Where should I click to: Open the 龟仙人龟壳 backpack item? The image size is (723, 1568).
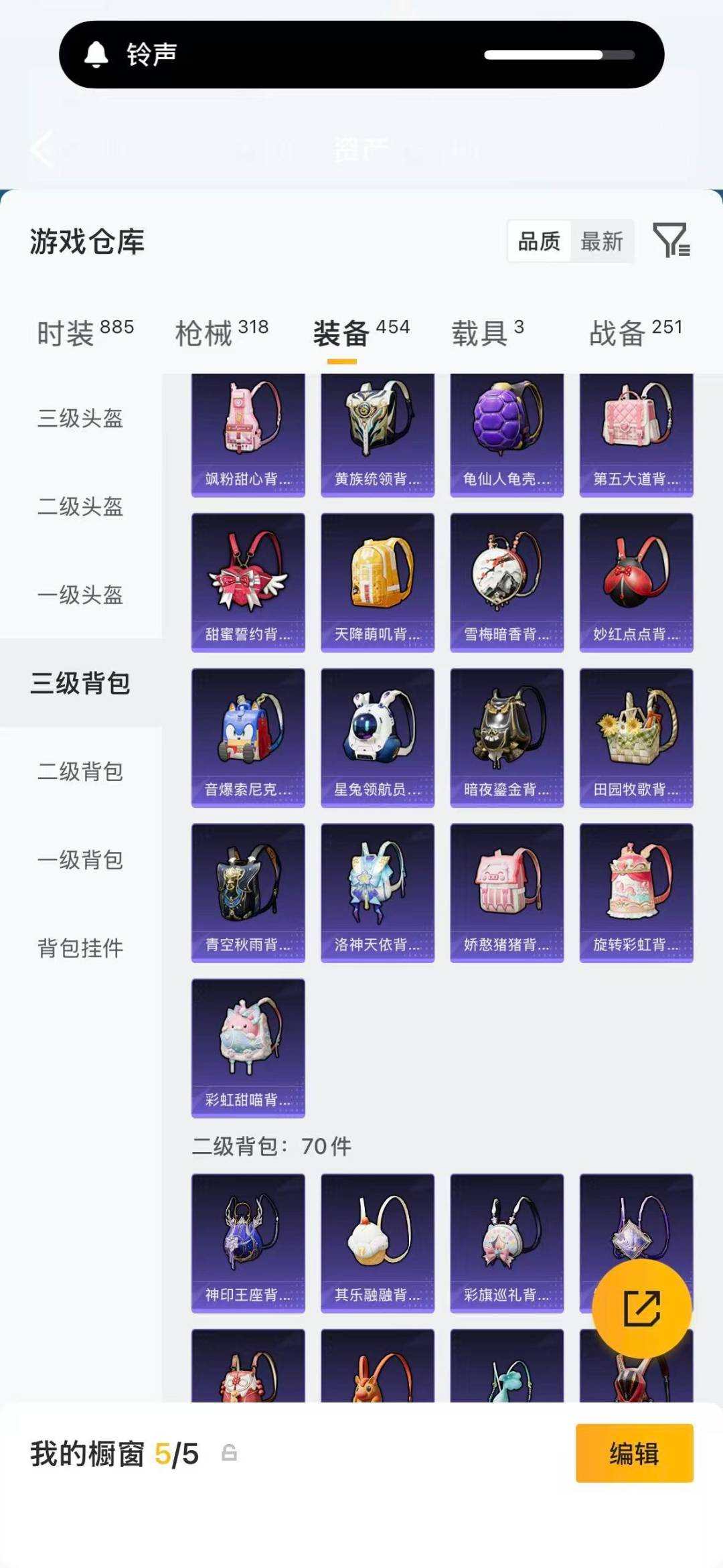pos(507,435)
